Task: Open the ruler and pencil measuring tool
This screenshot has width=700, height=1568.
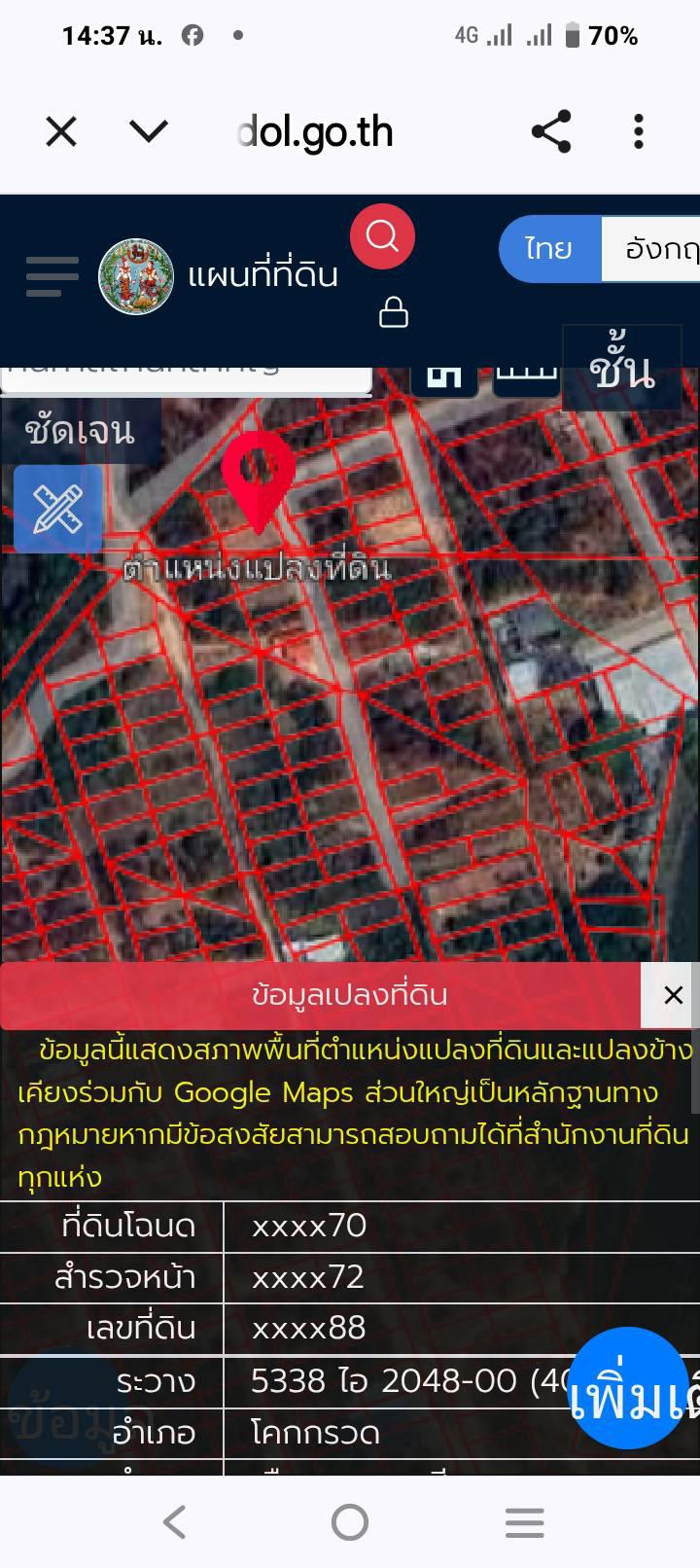Action: coord(57,509)
